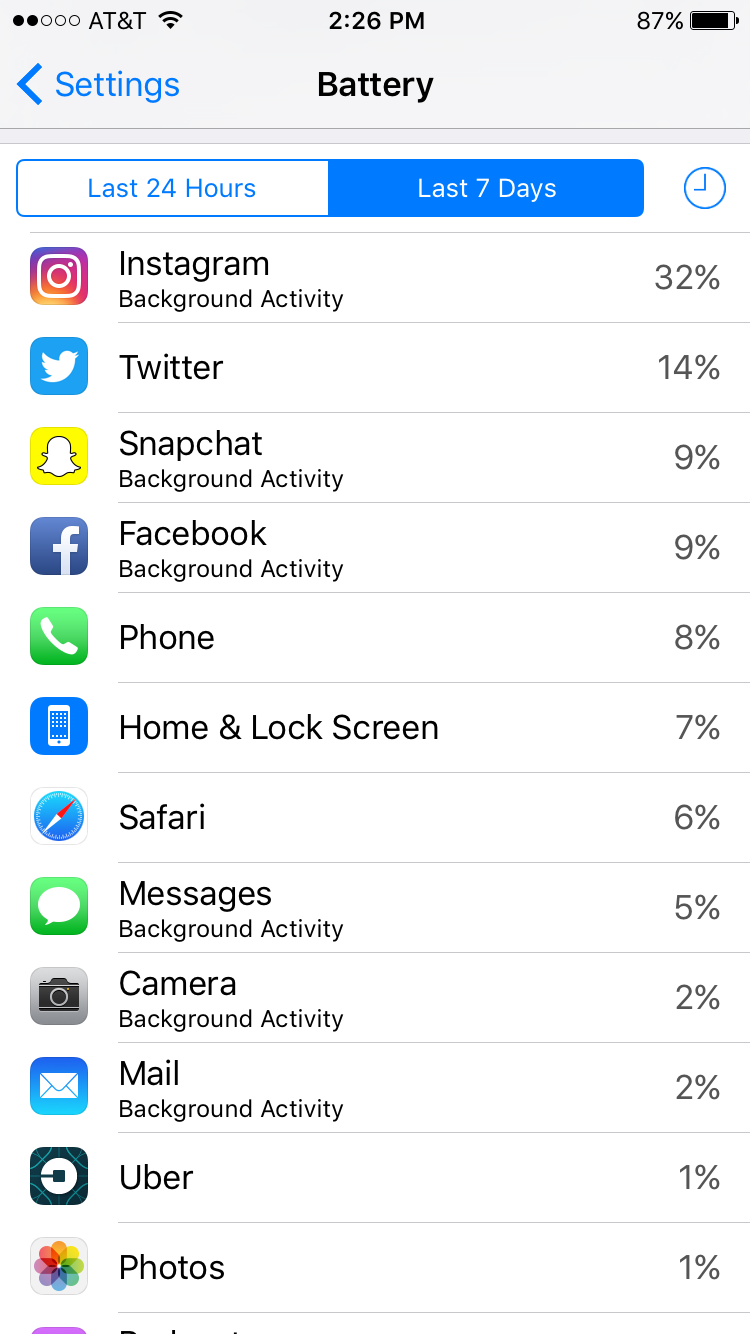Image resolution: width=750 pixels, height=1334 pixels.
Task: Tap the Home & Lock Screen row
Action: tap(375, 727)
